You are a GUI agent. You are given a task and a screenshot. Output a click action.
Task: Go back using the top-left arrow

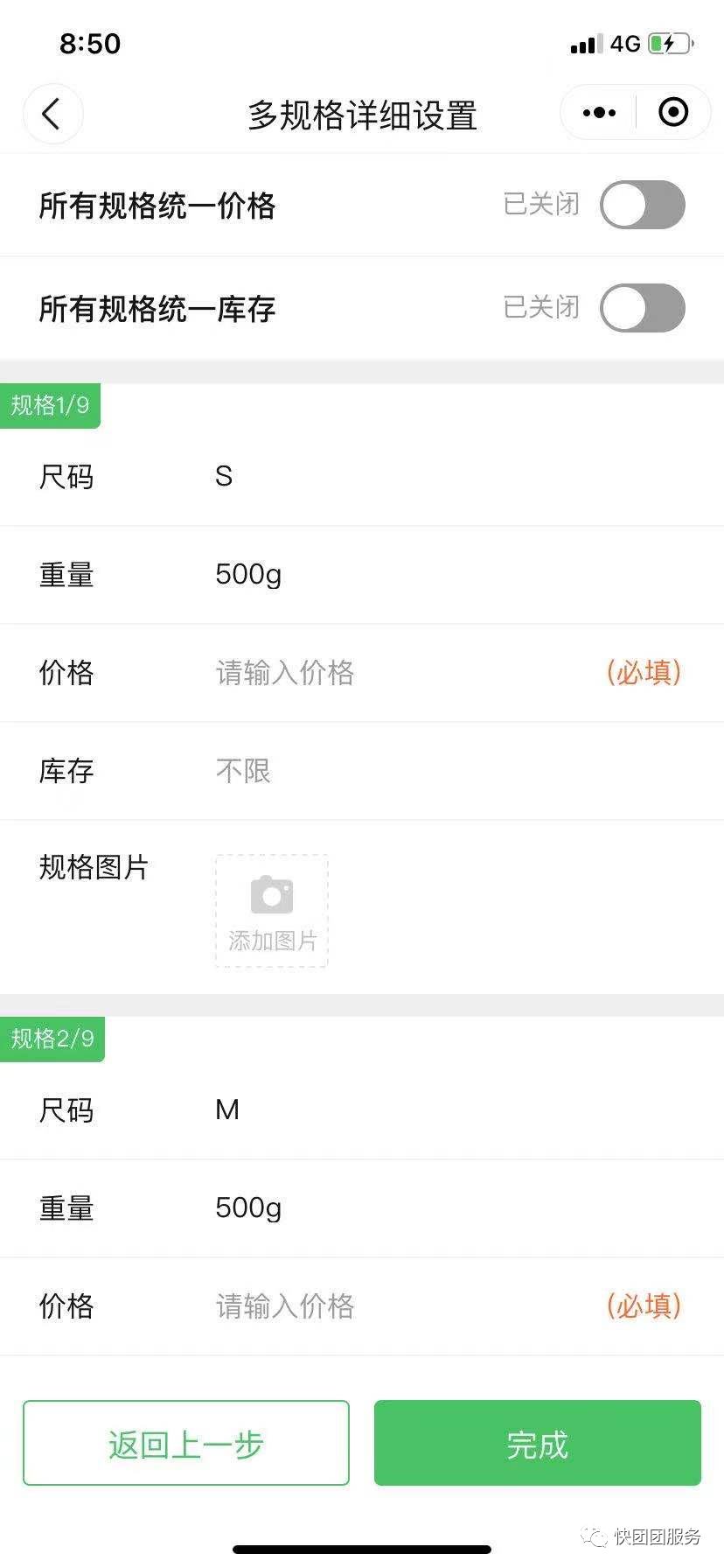52,114
